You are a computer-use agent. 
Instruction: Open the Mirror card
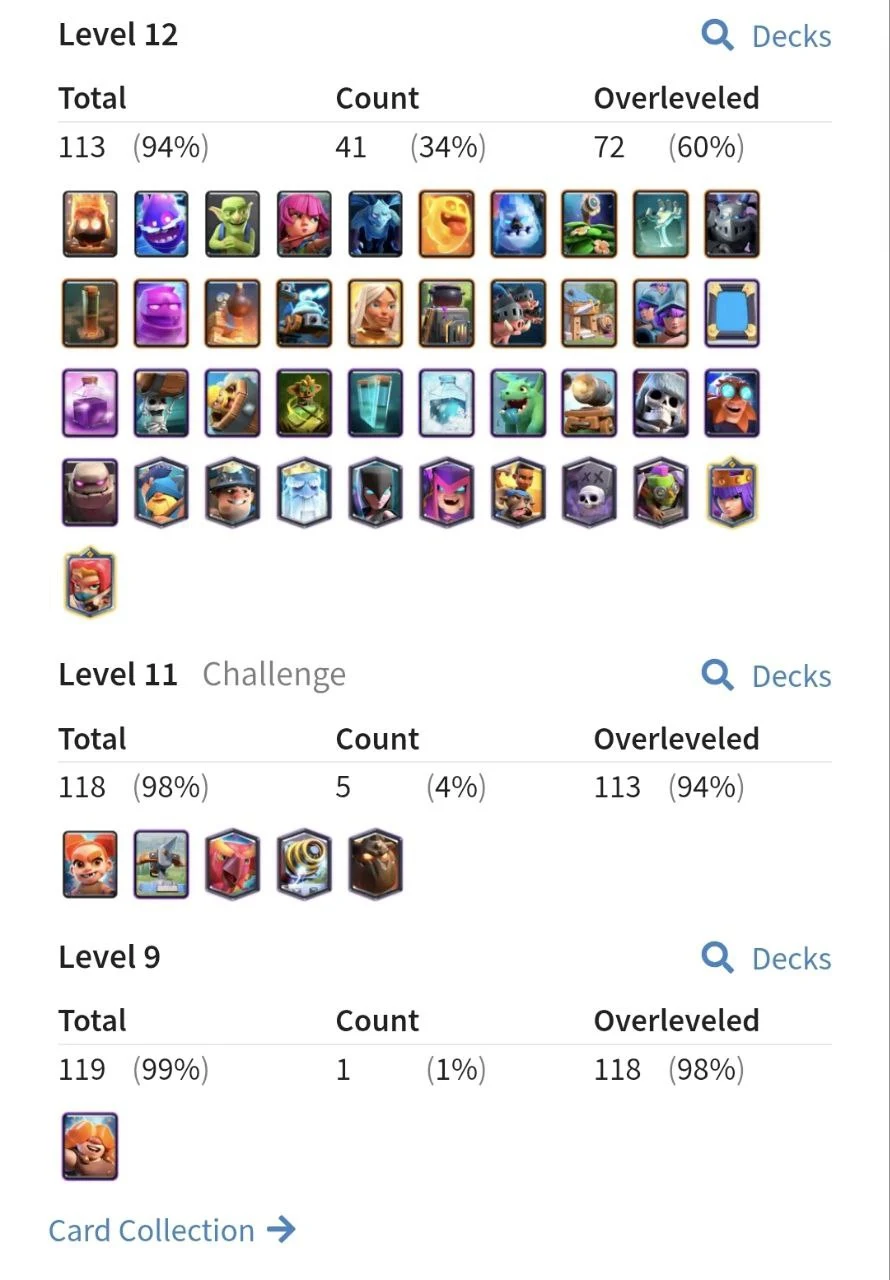[732, 313]
